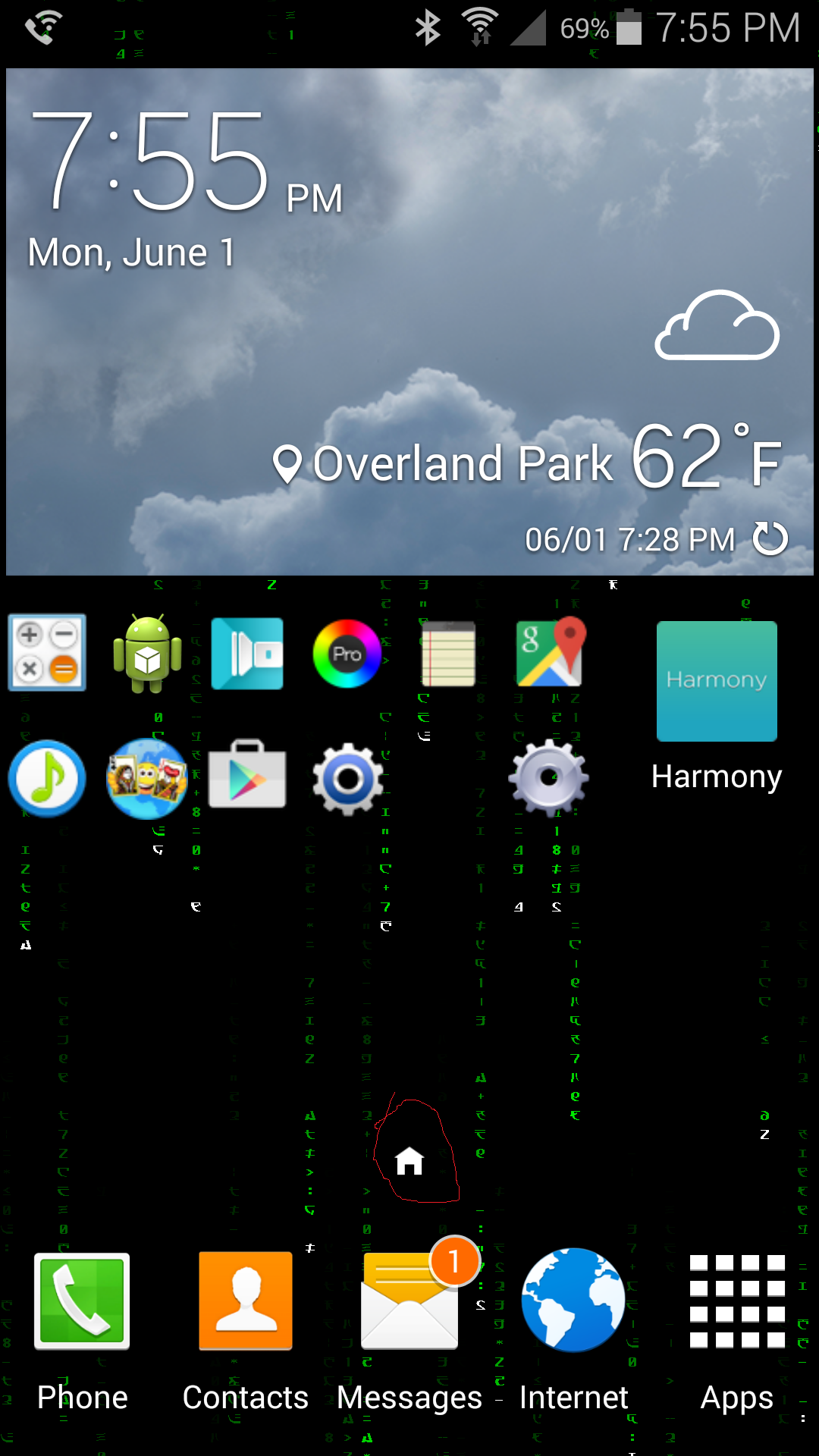Open the green Android robot app
This screenshot has height=1456, width=819.
click(147, 654)
